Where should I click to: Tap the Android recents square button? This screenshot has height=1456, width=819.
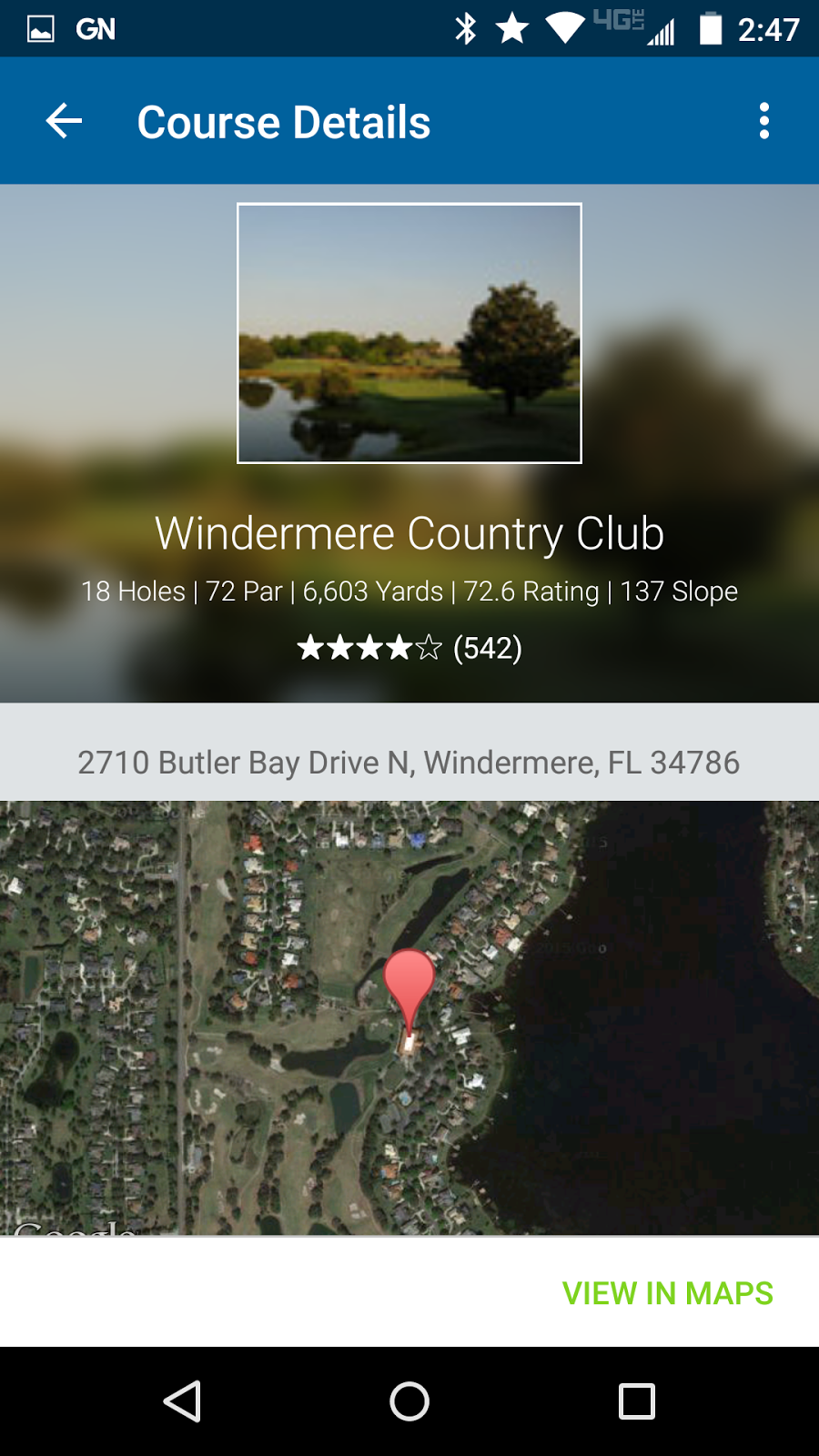click(637, 1401)
